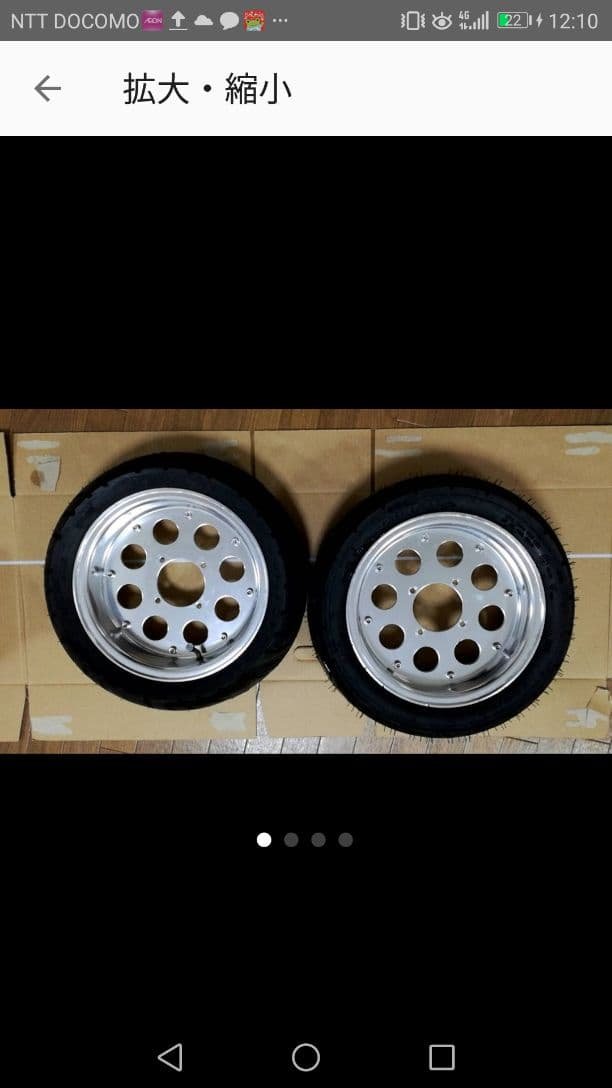
Task: Open the recent apps view
Action: click(x=441, y=1057)
